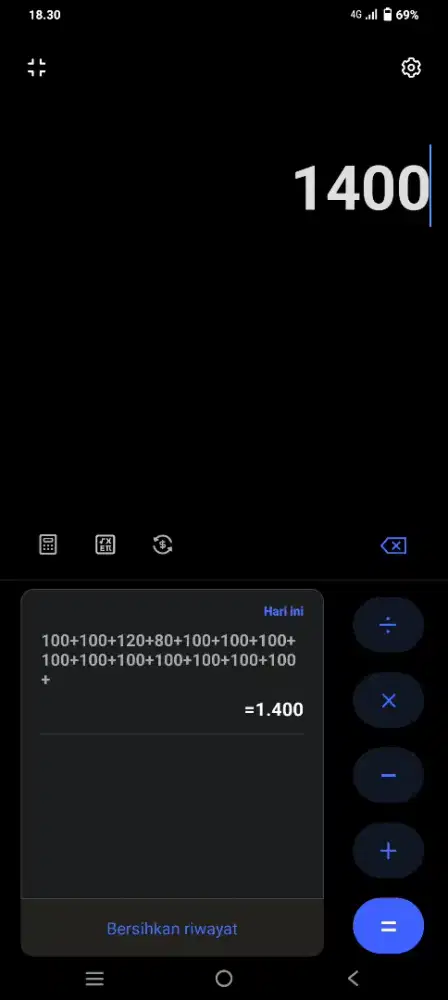The width and height of the screenshot is (448, 1000).
Task: Open calculator settings gear
Action: pos(411,68)
